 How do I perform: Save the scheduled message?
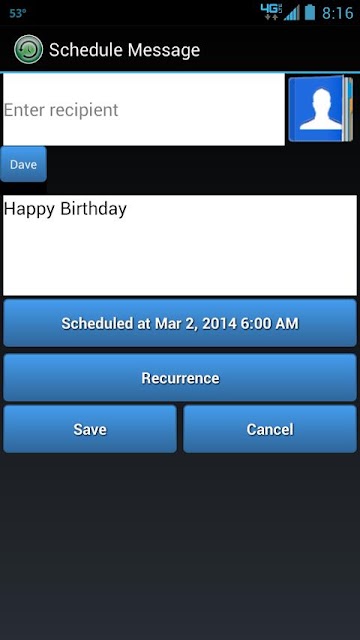90,429
